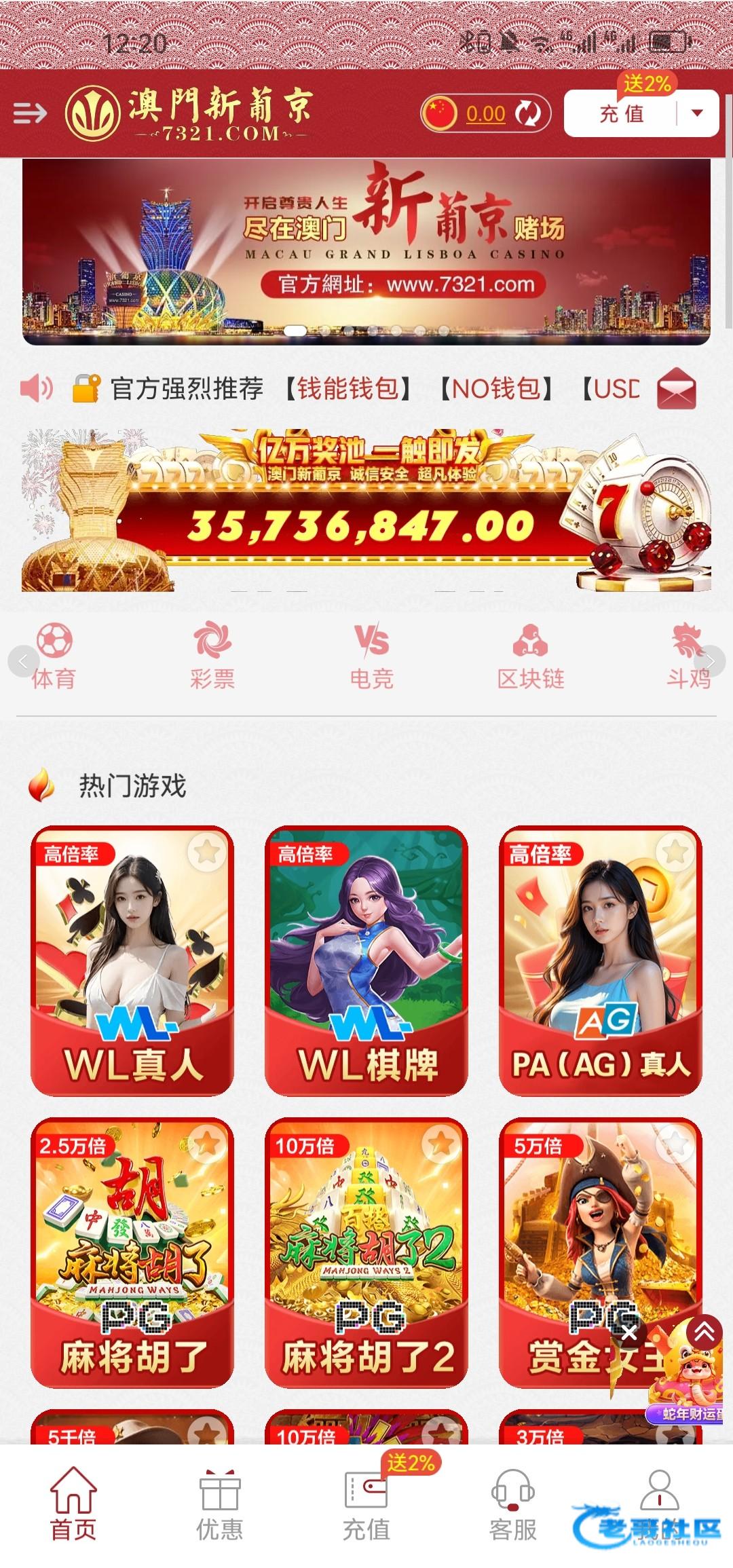Refresh the account balance
733x1568 pixels.
tap(527, 113)
